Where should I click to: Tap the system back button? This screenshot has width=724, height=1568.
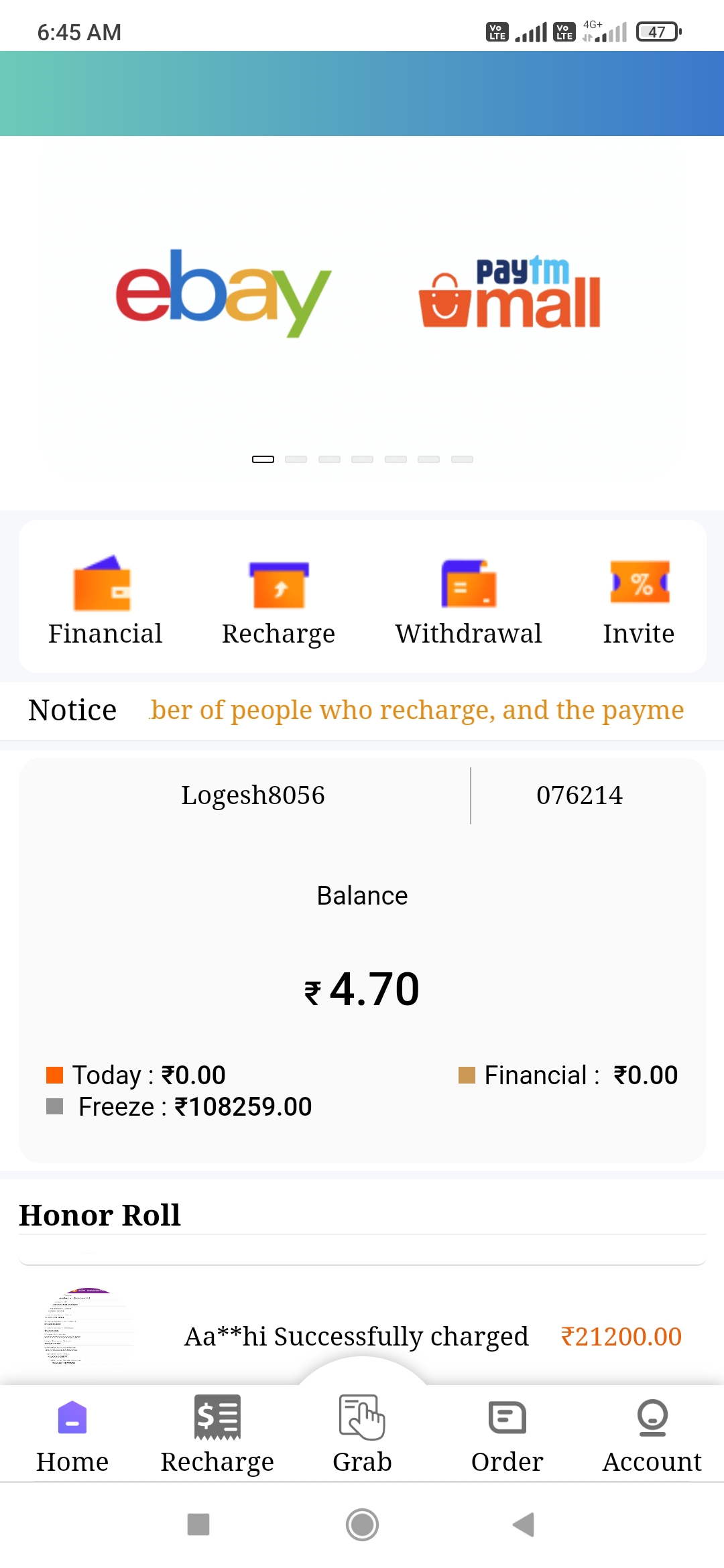(x=524, y=1524)
